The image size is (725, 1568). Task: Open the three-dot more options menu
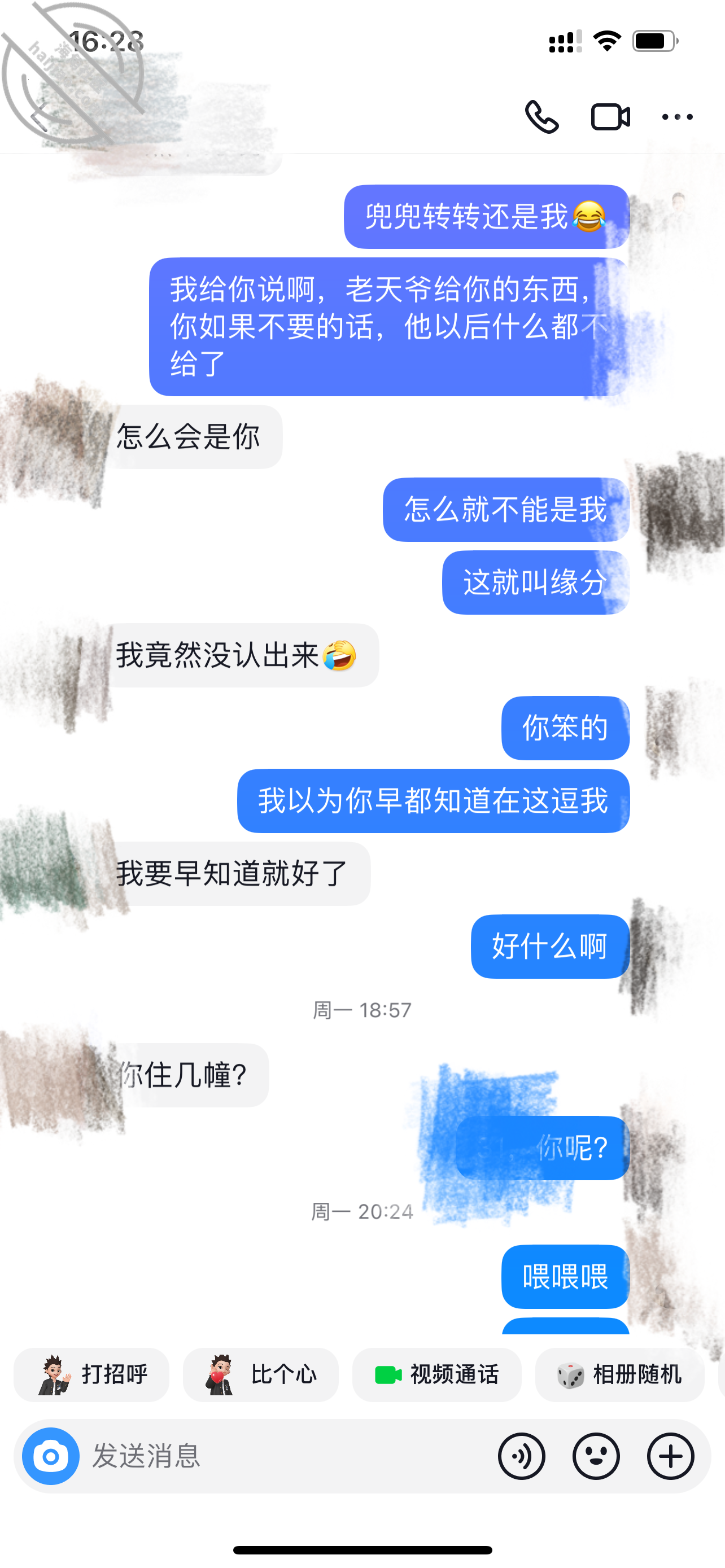coord(677,117)
